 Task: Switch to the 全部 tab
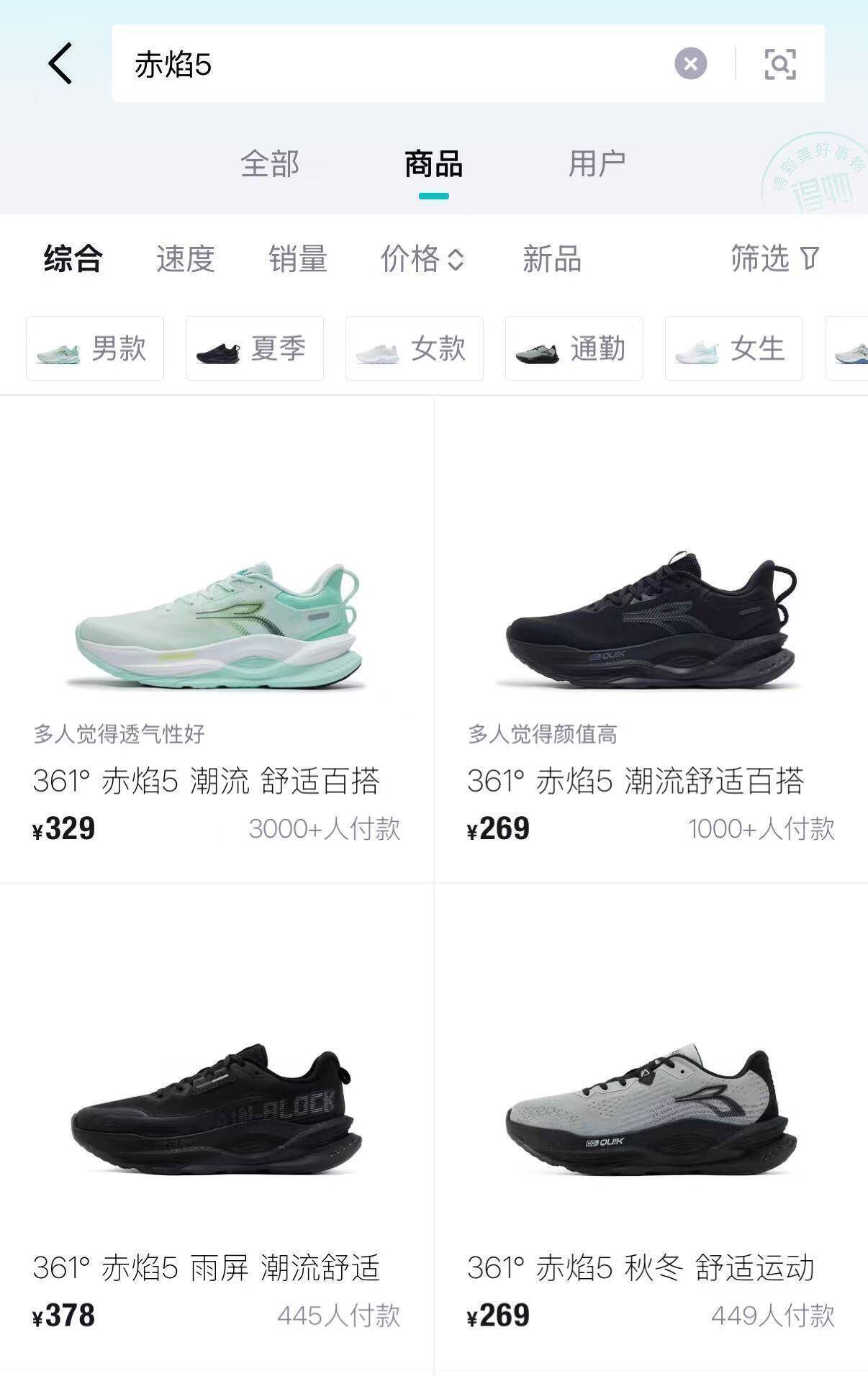pyautogui.click(x=270, y=164)
